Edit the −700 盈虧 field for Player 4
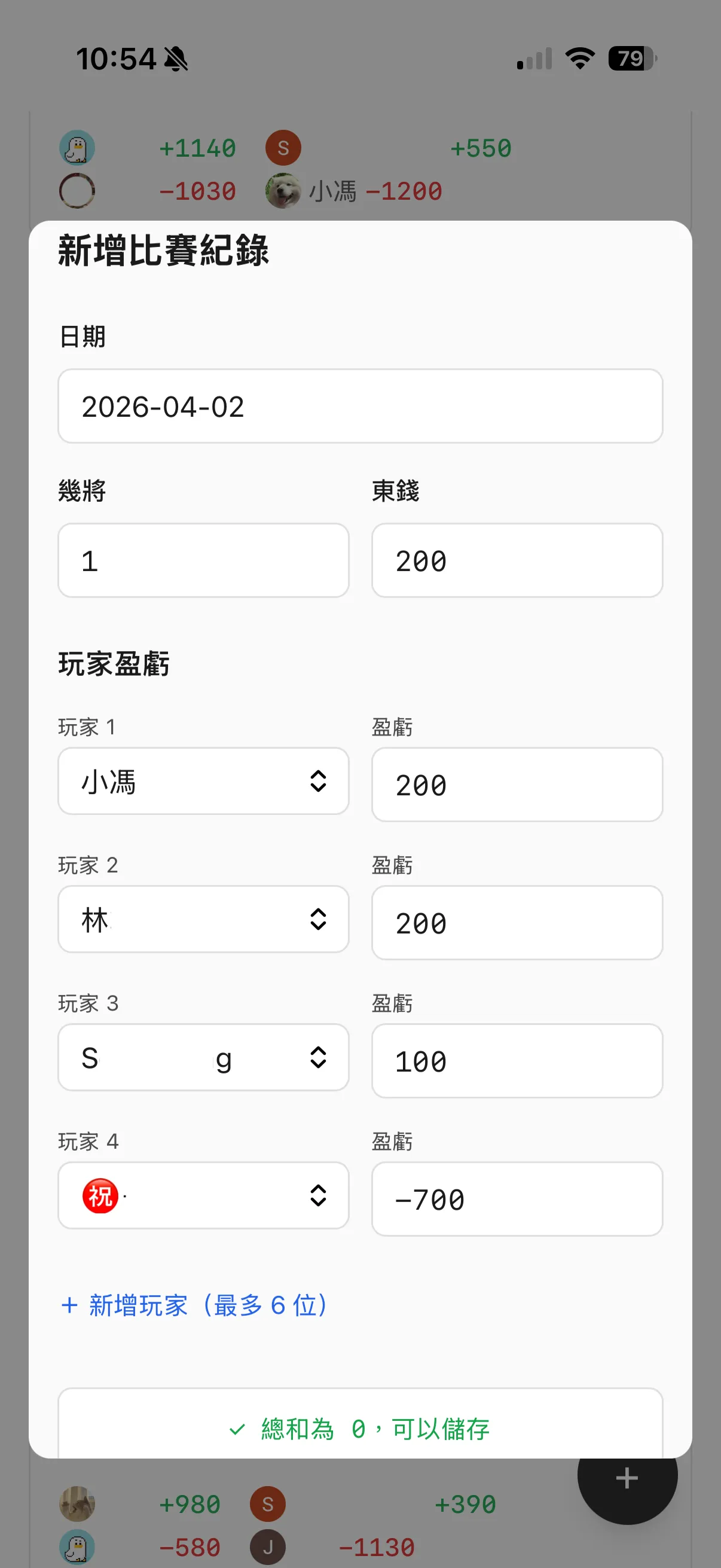 [x=517, y=1198]
